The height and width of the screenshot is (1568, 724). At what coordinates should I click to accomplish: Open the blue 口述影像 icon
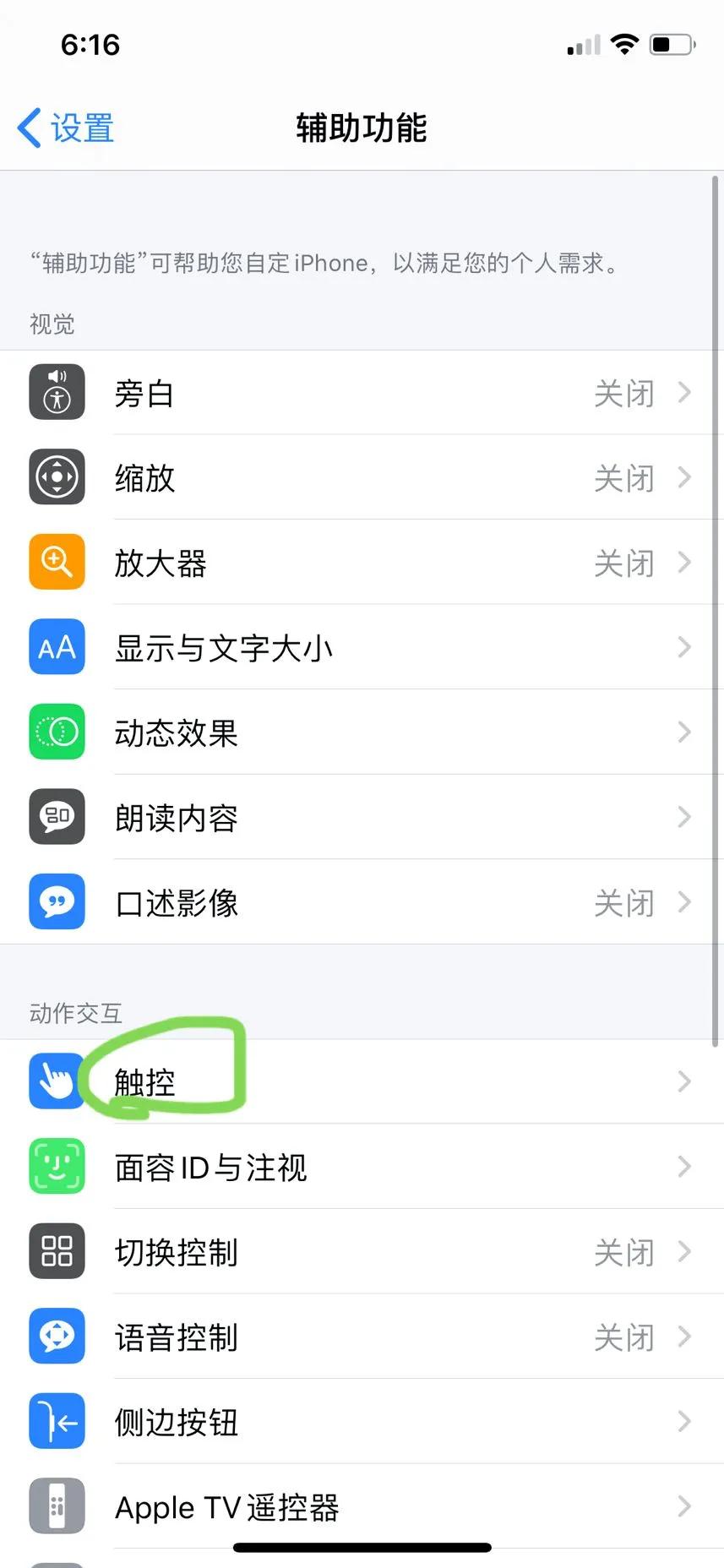pos(57,902)
